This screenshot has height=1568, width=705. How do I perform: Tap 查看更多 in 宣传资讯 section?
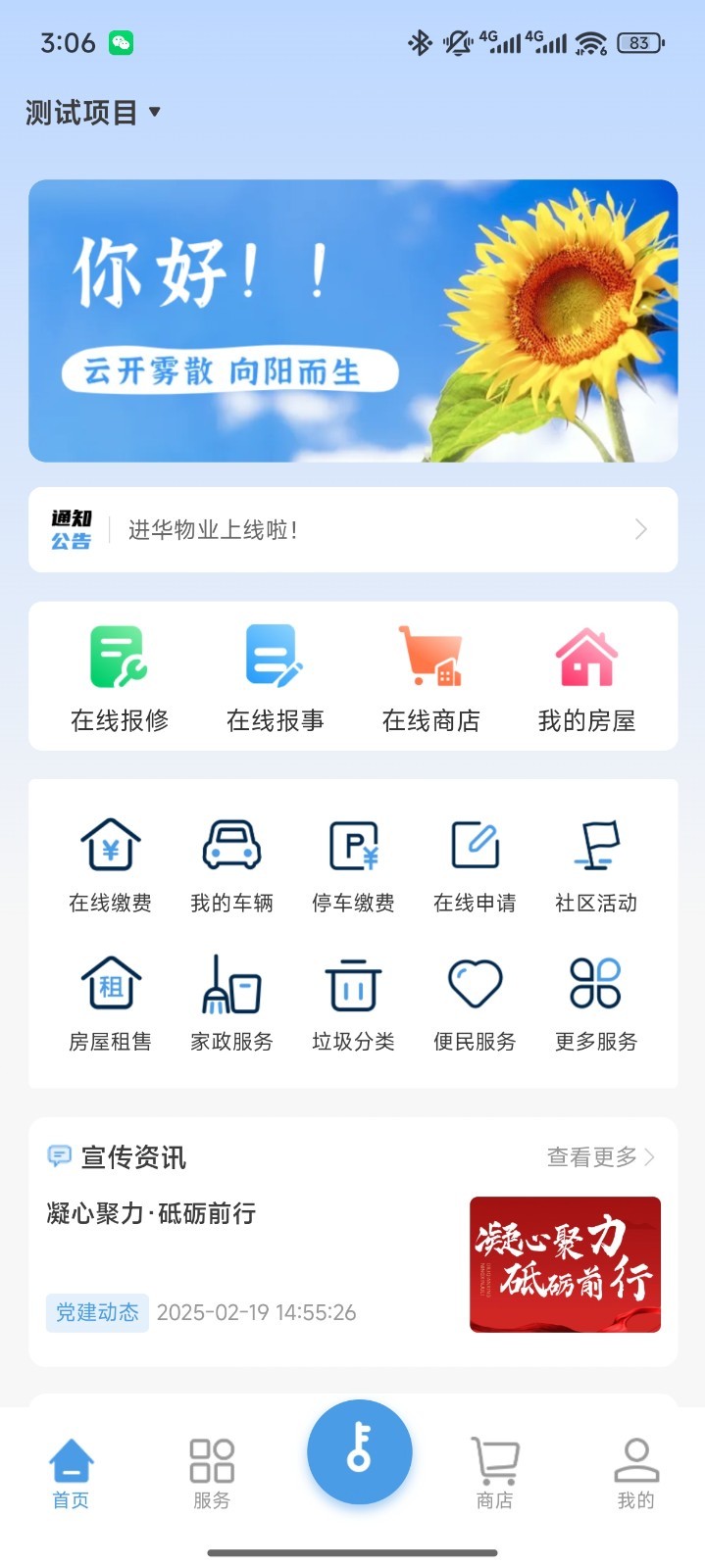click(x=601, y=1157)
